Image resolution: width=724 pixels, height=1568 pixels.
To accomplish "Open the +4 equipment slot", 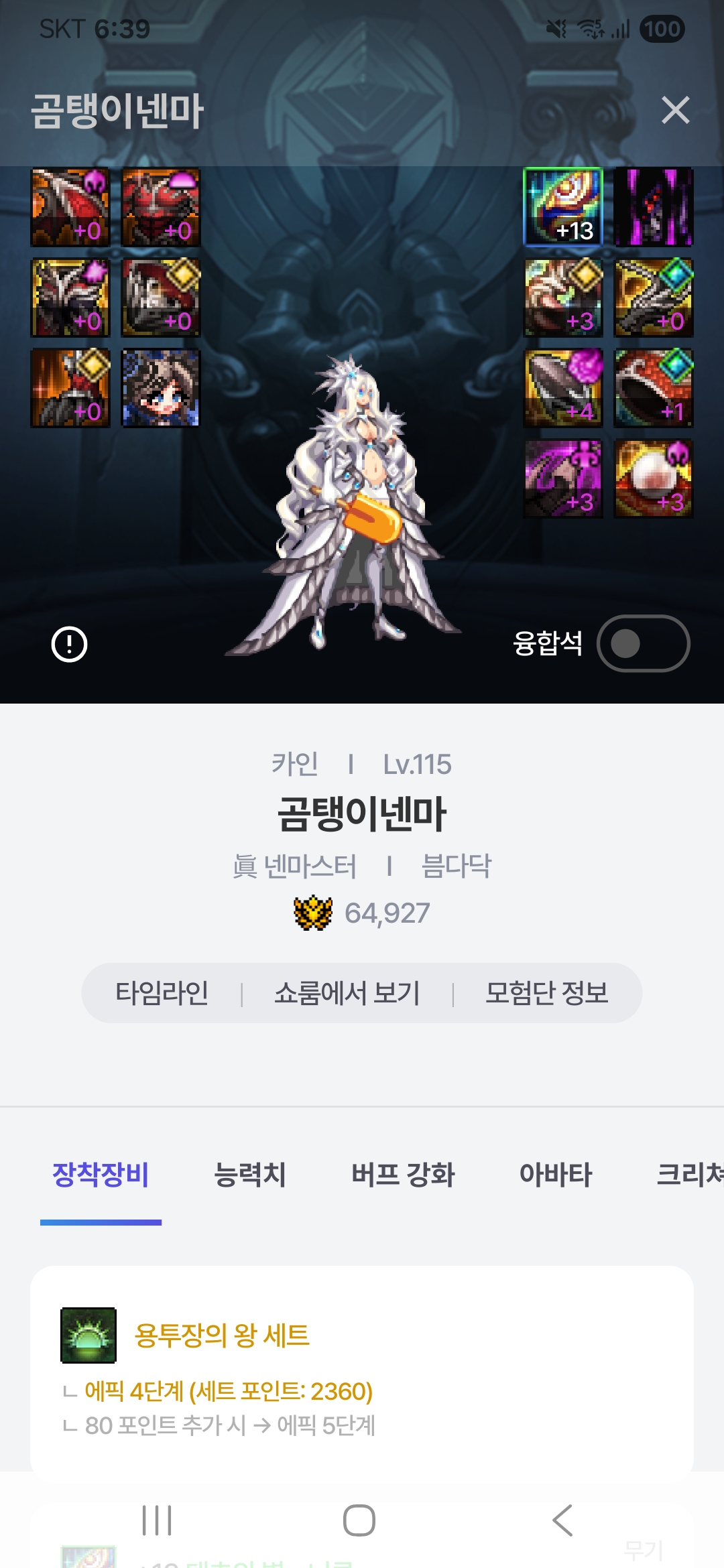I will coord(563,388).
